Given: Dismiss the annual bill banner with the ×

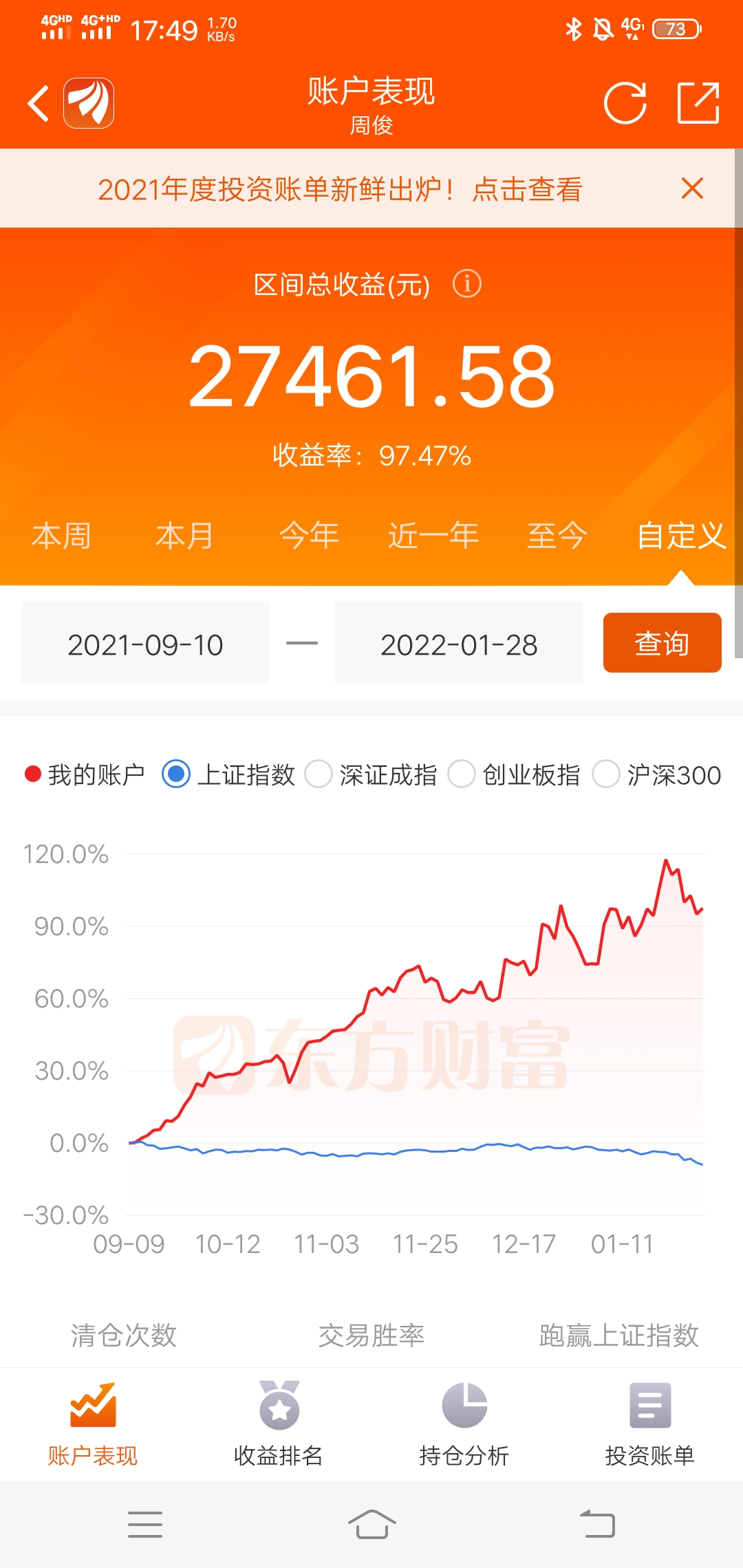Looking at the screenshot, I should [x=693, y=188].
